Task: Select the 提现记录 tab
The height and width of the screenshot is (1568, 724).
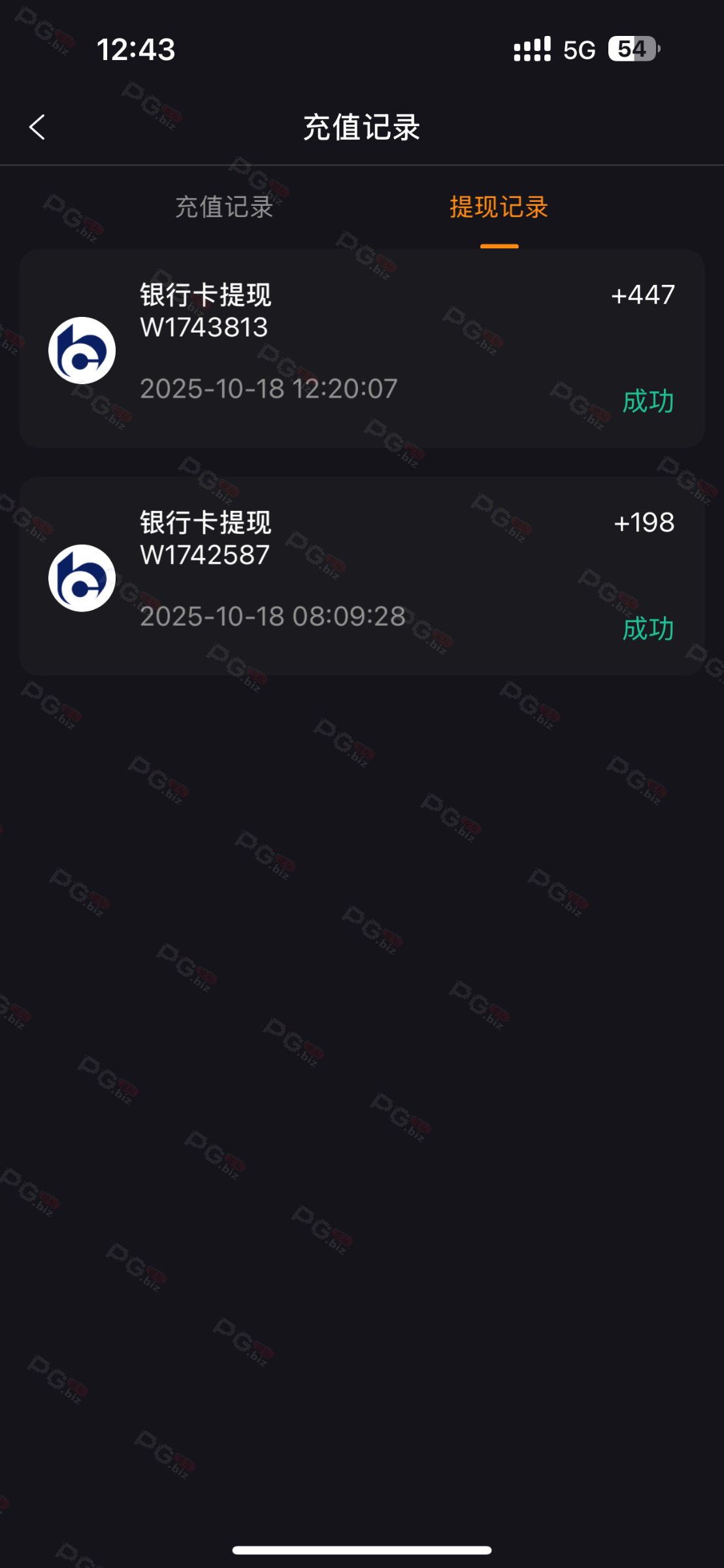Action: tap(499, 207)
